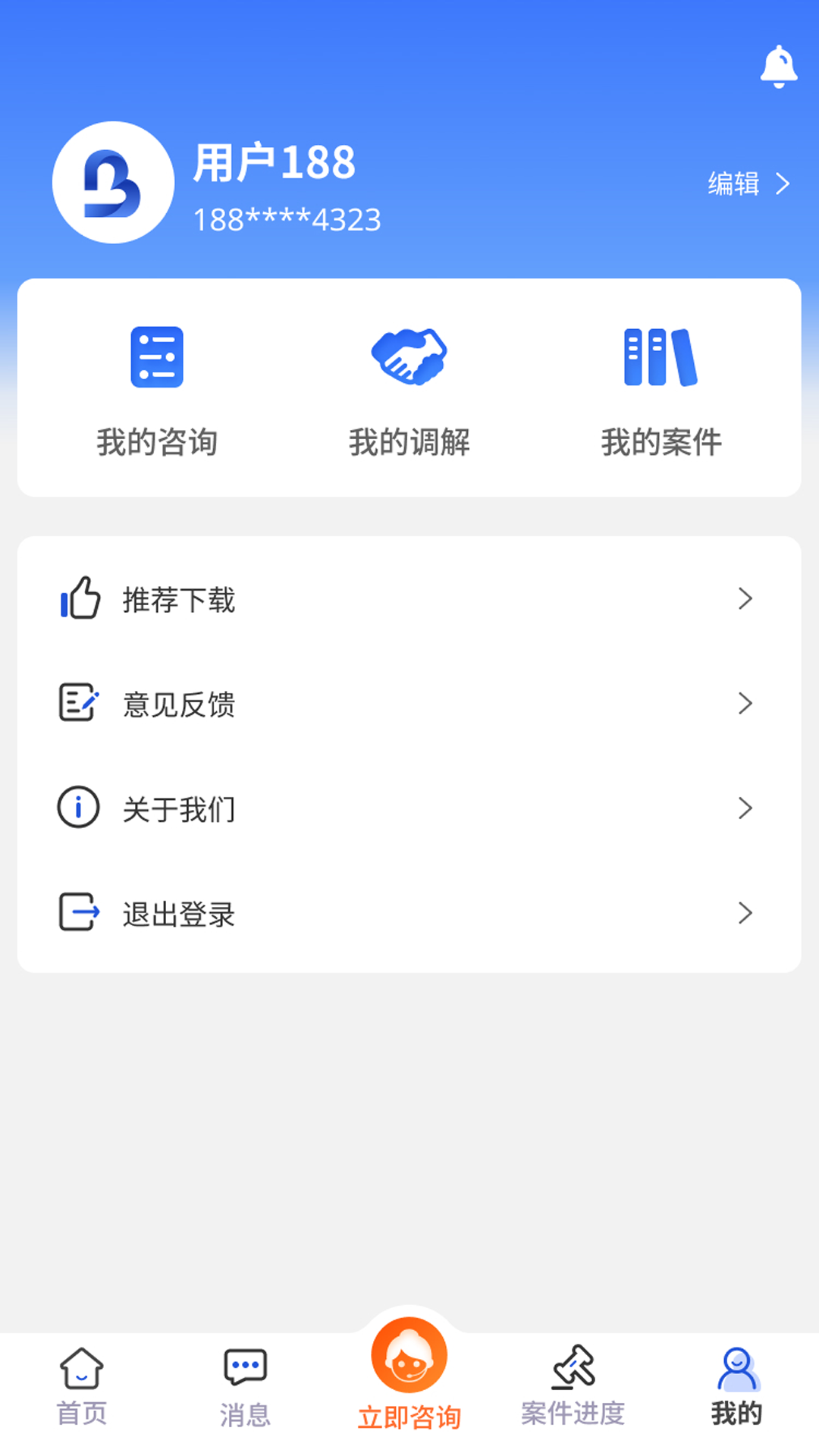819x1456 pixels.
Task: Open the chevron next to 推荐下载
Action: coord(744,599)
